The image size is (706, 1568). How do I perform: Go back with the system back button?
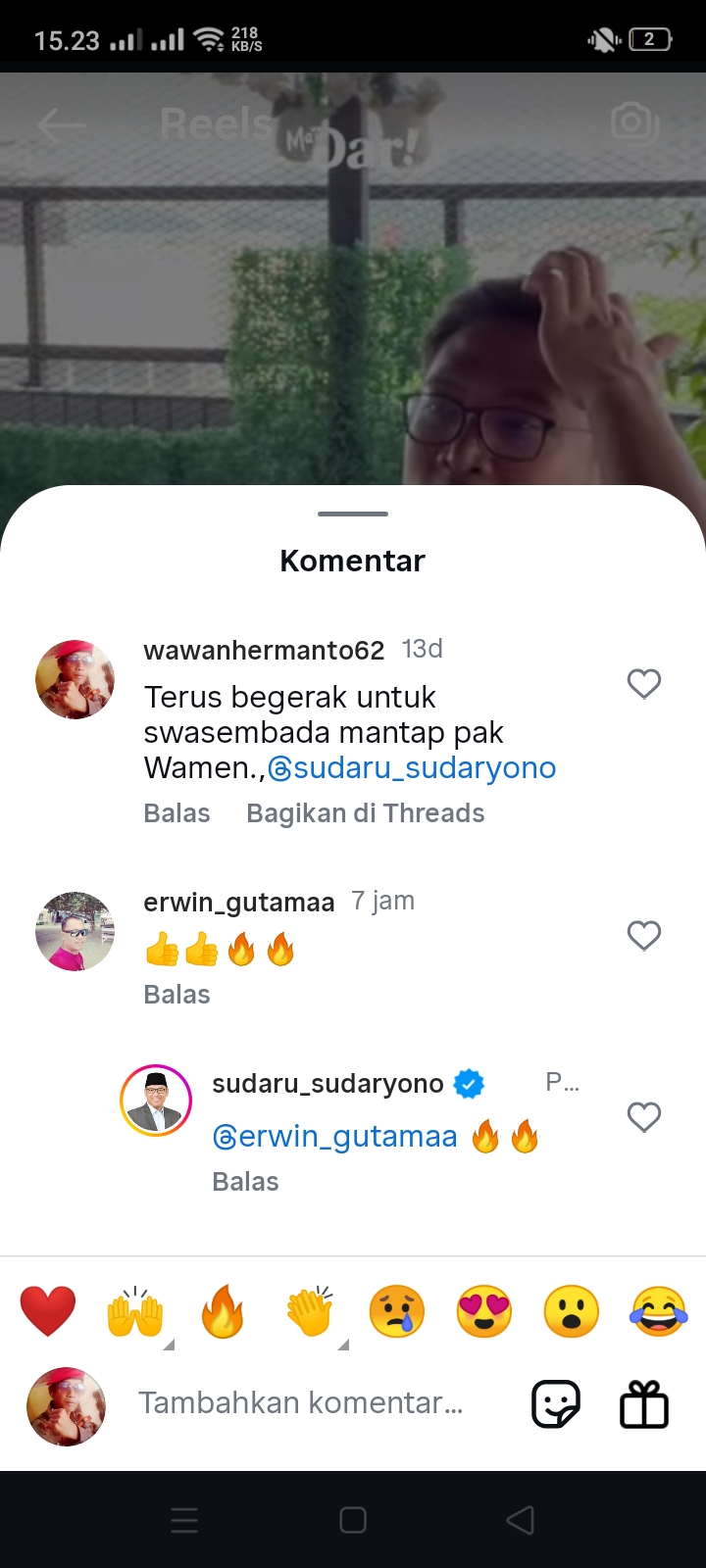coord(520,1520)
